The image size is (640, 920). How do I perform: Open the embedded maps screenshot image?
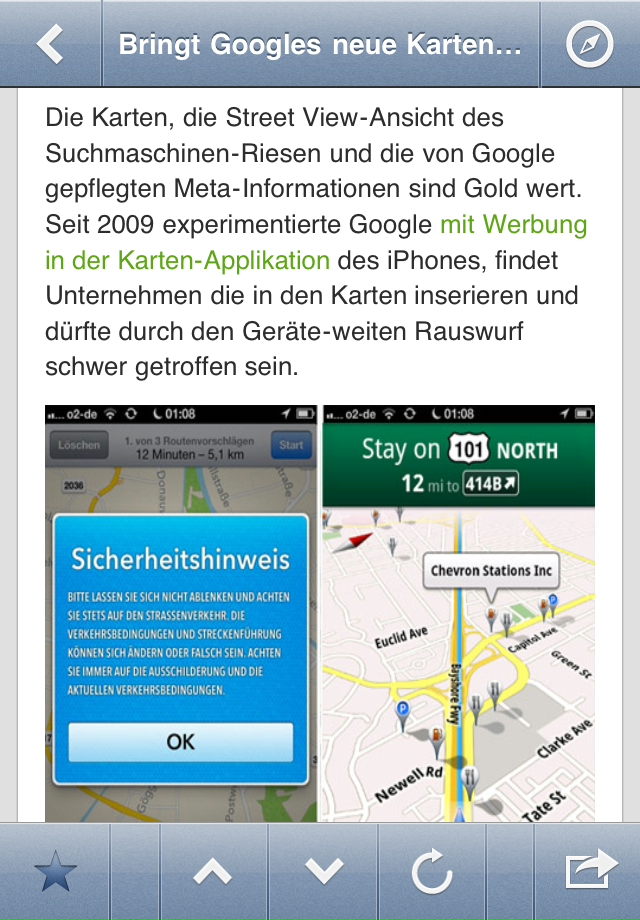(x=320, y=612)
